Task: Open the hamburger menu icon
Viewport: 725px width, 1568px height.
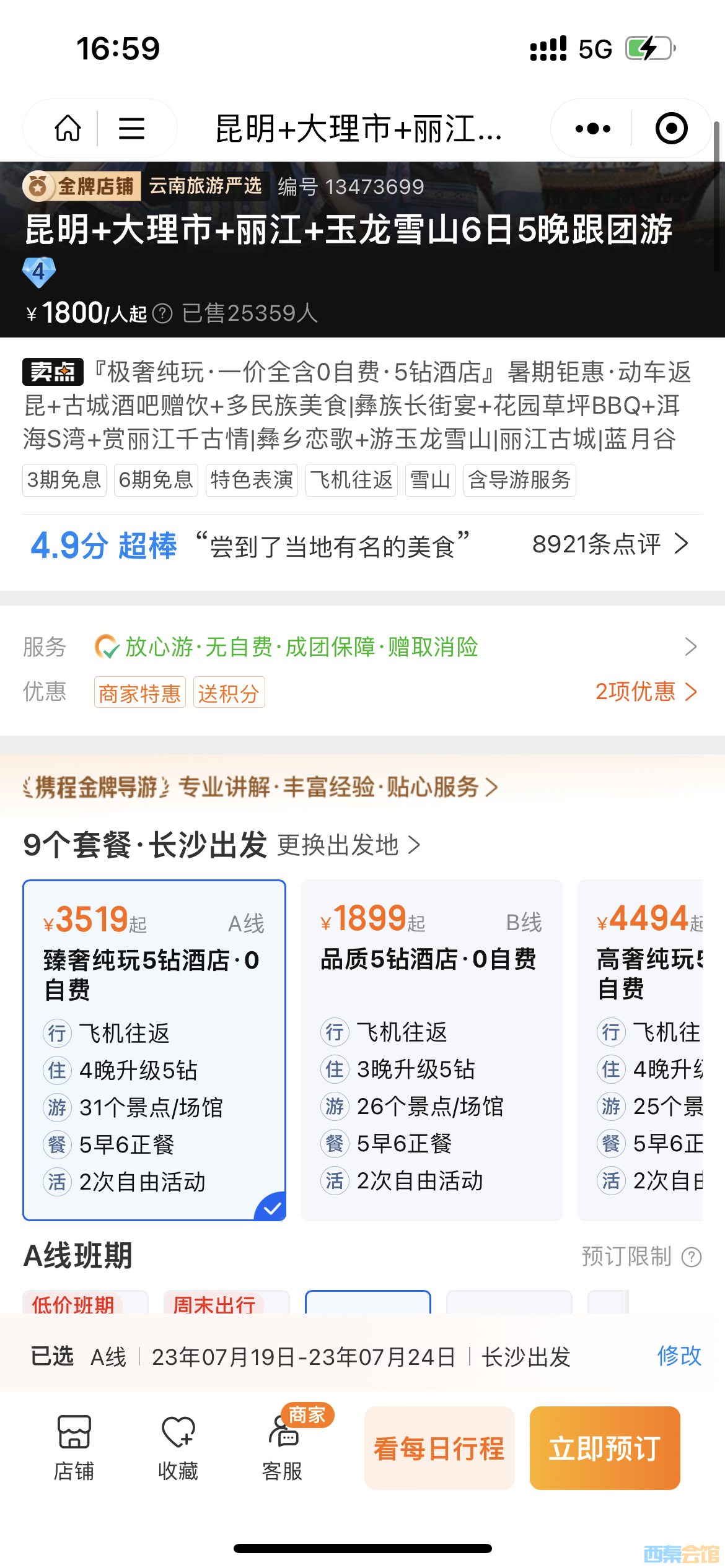Action: coord(131,129)
